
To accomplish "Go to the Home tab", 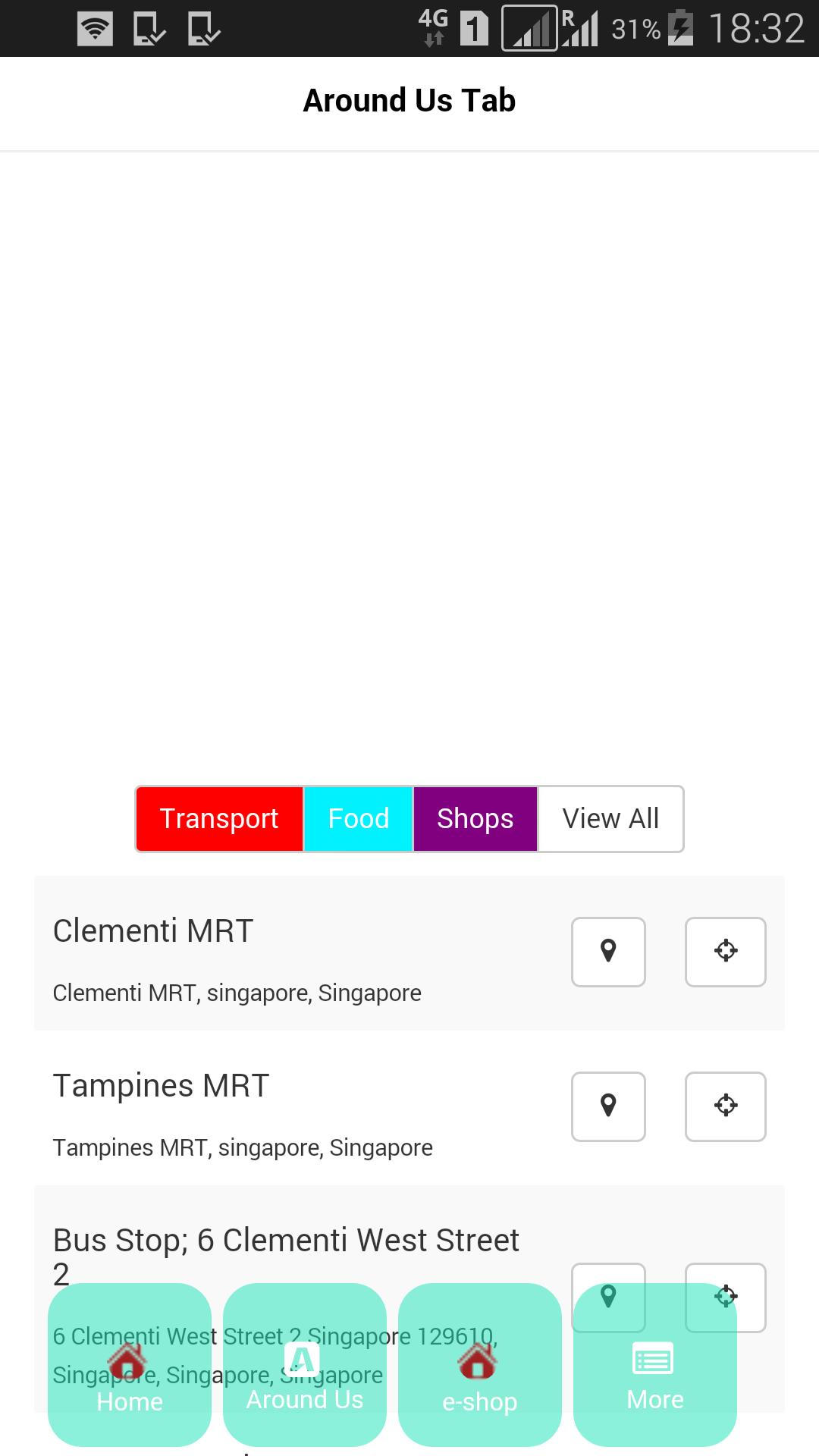I will [130, 1365].
